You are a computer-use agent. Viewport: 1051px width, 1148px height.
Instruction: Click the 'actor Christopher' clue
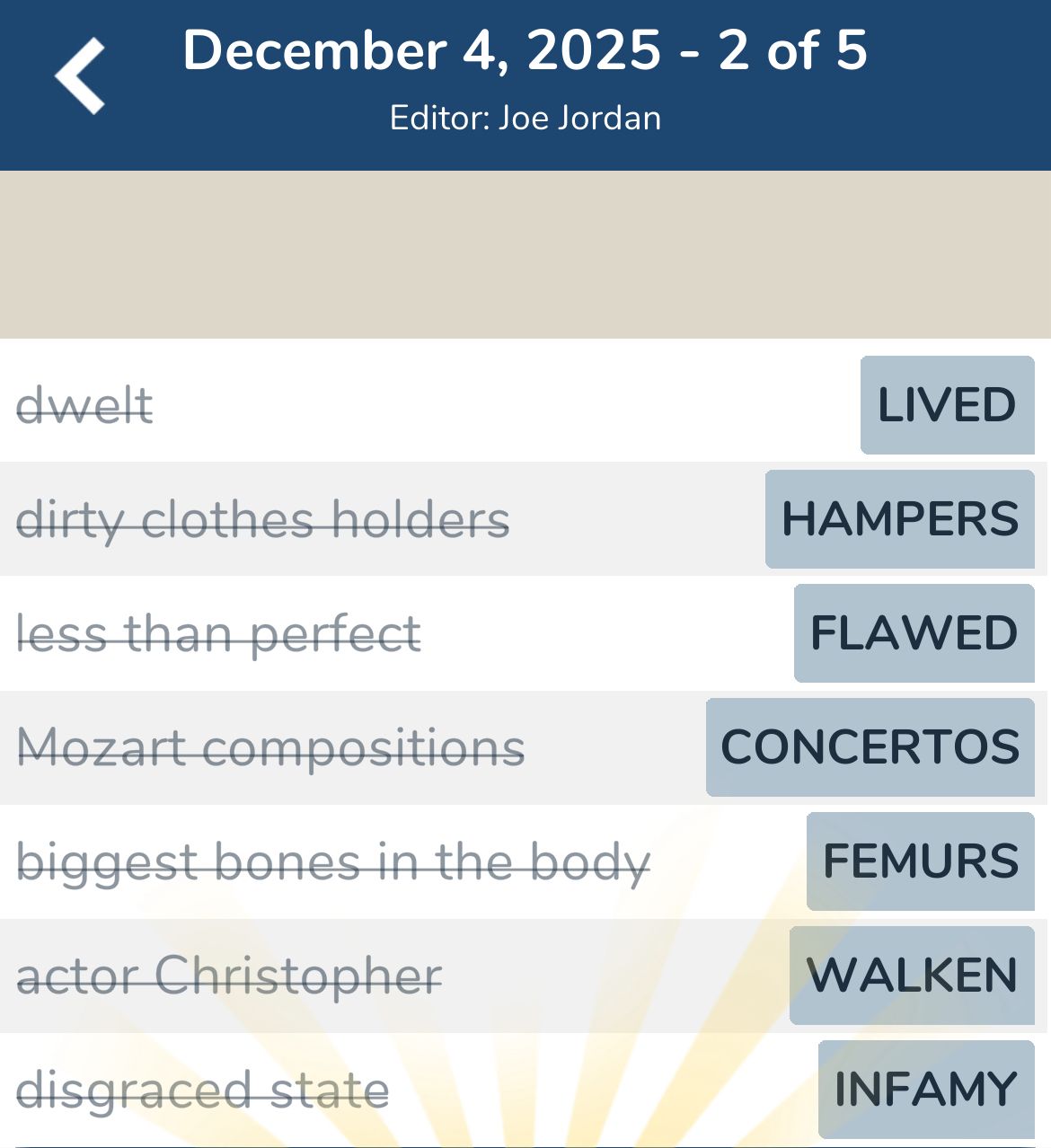coord(231,976)
